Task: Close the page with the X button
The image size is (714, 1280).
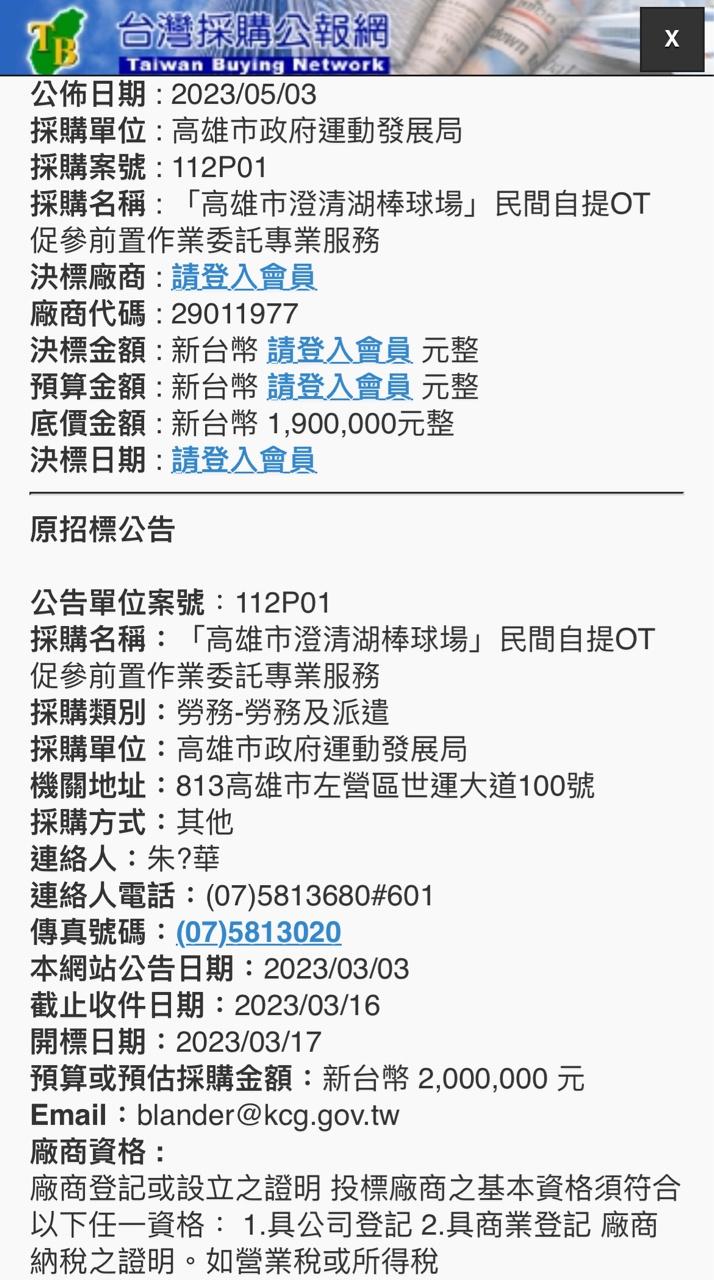Action: (671, 39)
